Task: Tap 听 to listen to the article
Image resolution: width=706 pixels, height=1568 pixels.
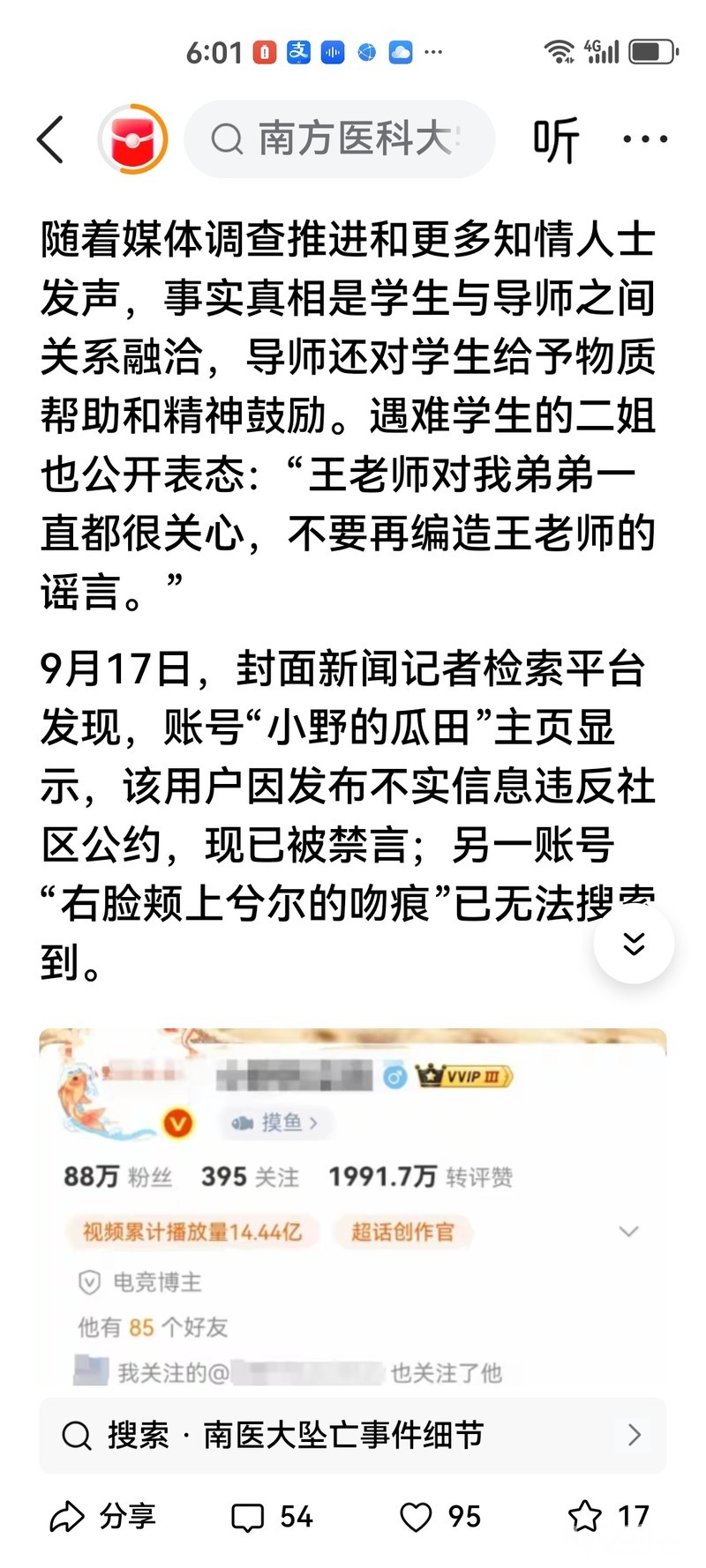Action: [556, 139]
